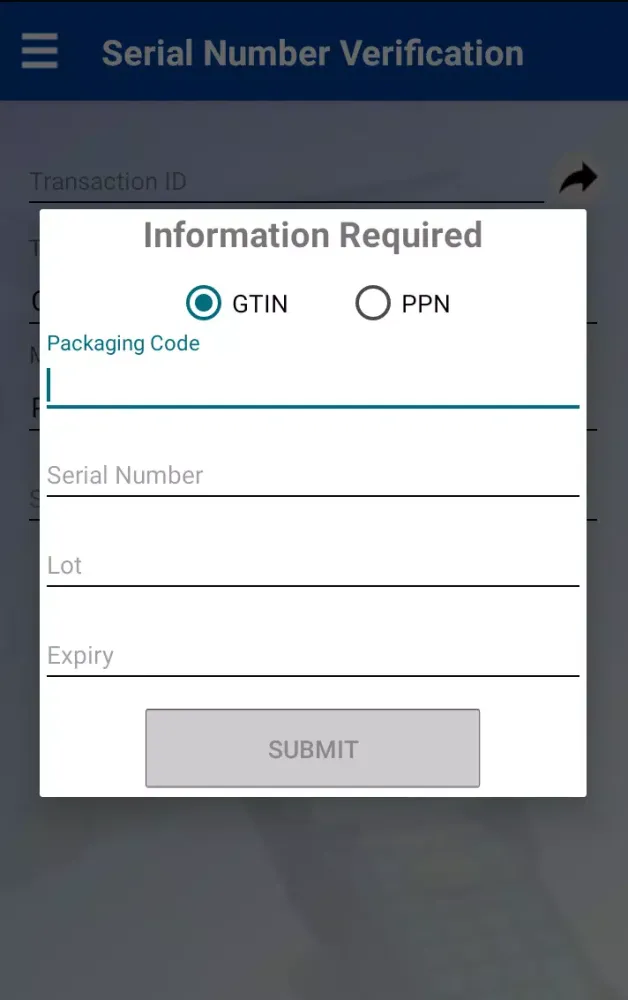The height and width of the screenshot is (1000, 628).
Task: Tap the share arrow beside Transaction ID
Action: [577, 180]
